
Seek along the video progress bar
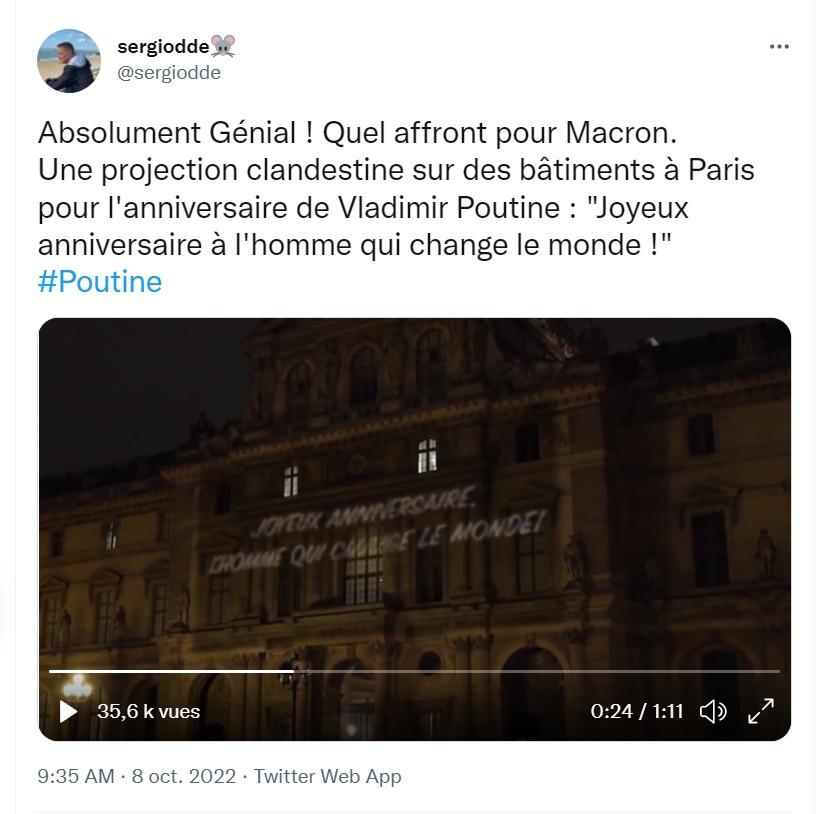[x=413, y=671]
